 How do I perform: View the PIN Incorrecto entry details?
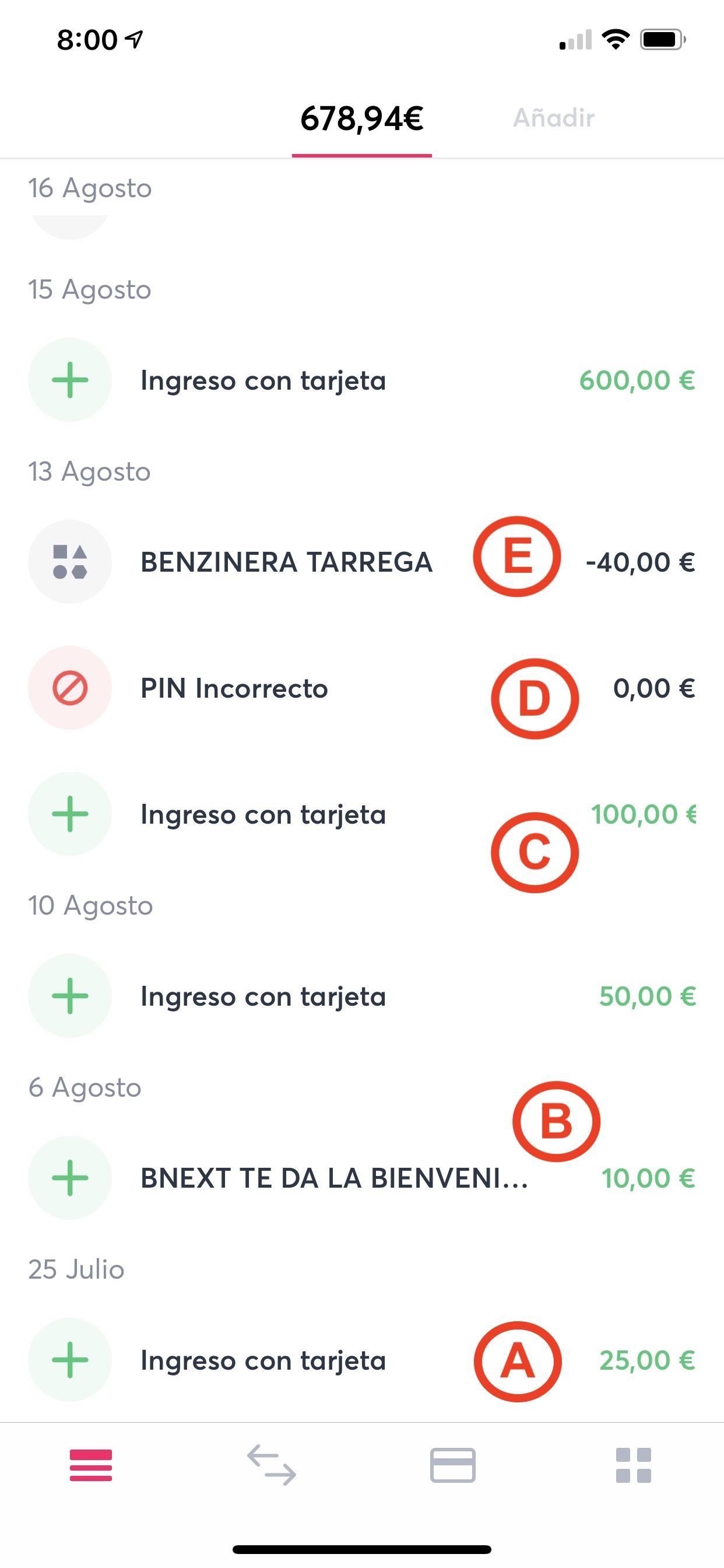point(362,688)
